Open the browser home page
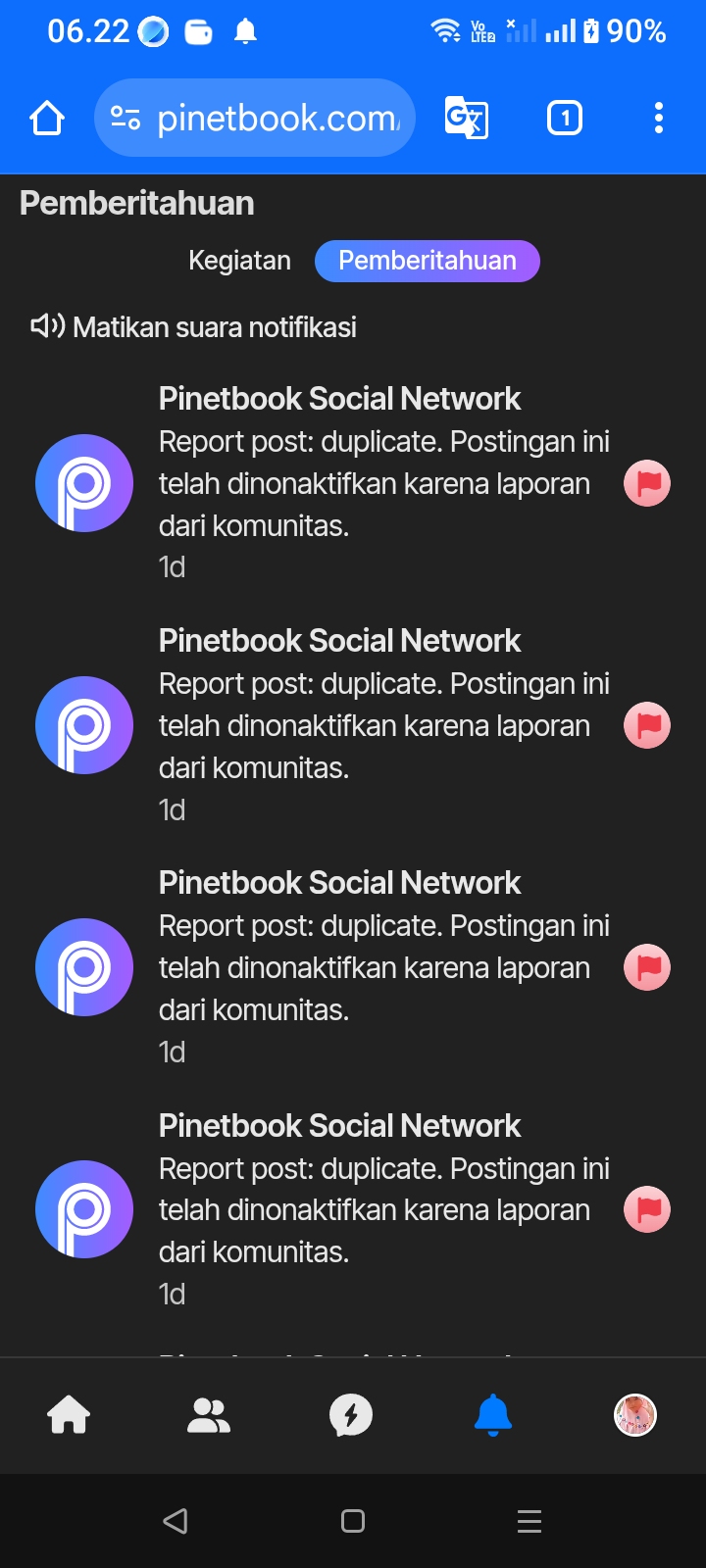This screenshot has width=706, height=1568. click(x=47, y=119)
